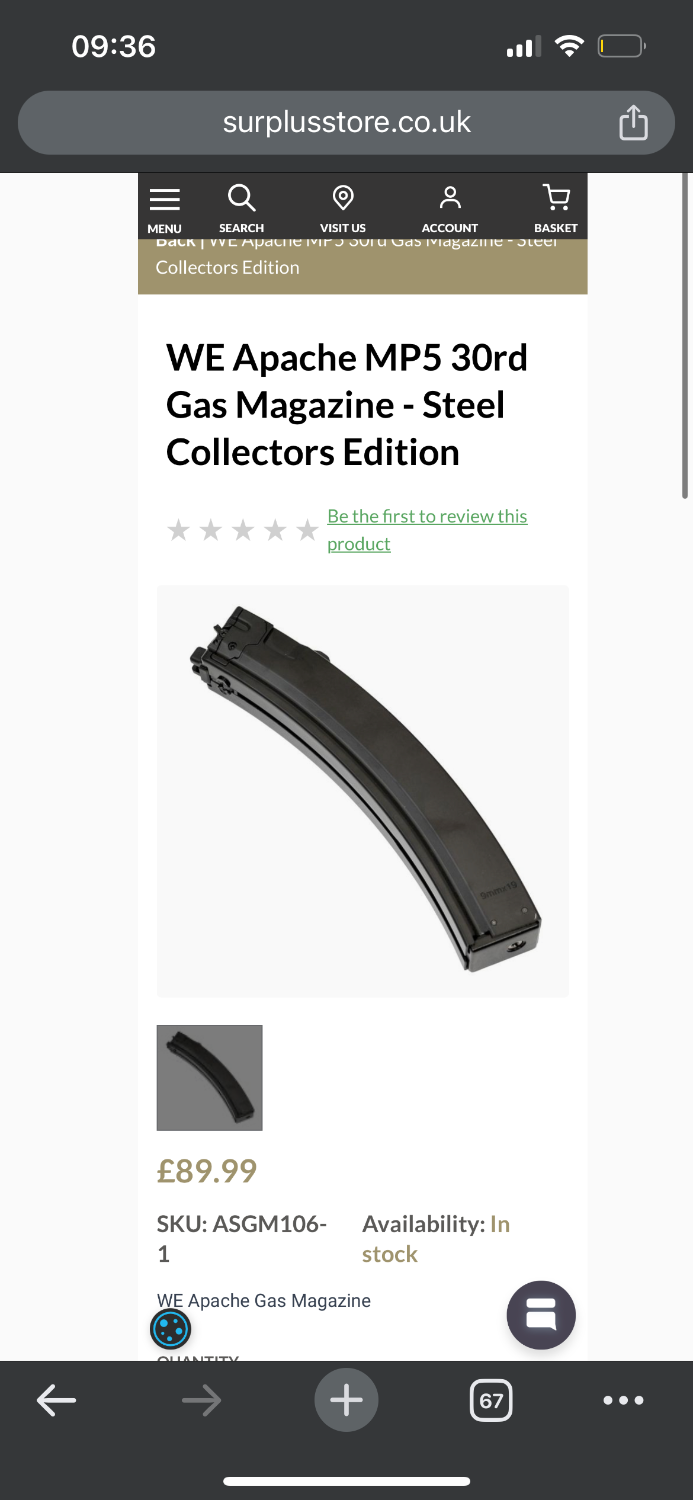Enlarge the main magazine product image
This screenshot has width=693, height=1500.
coord(363,790)
